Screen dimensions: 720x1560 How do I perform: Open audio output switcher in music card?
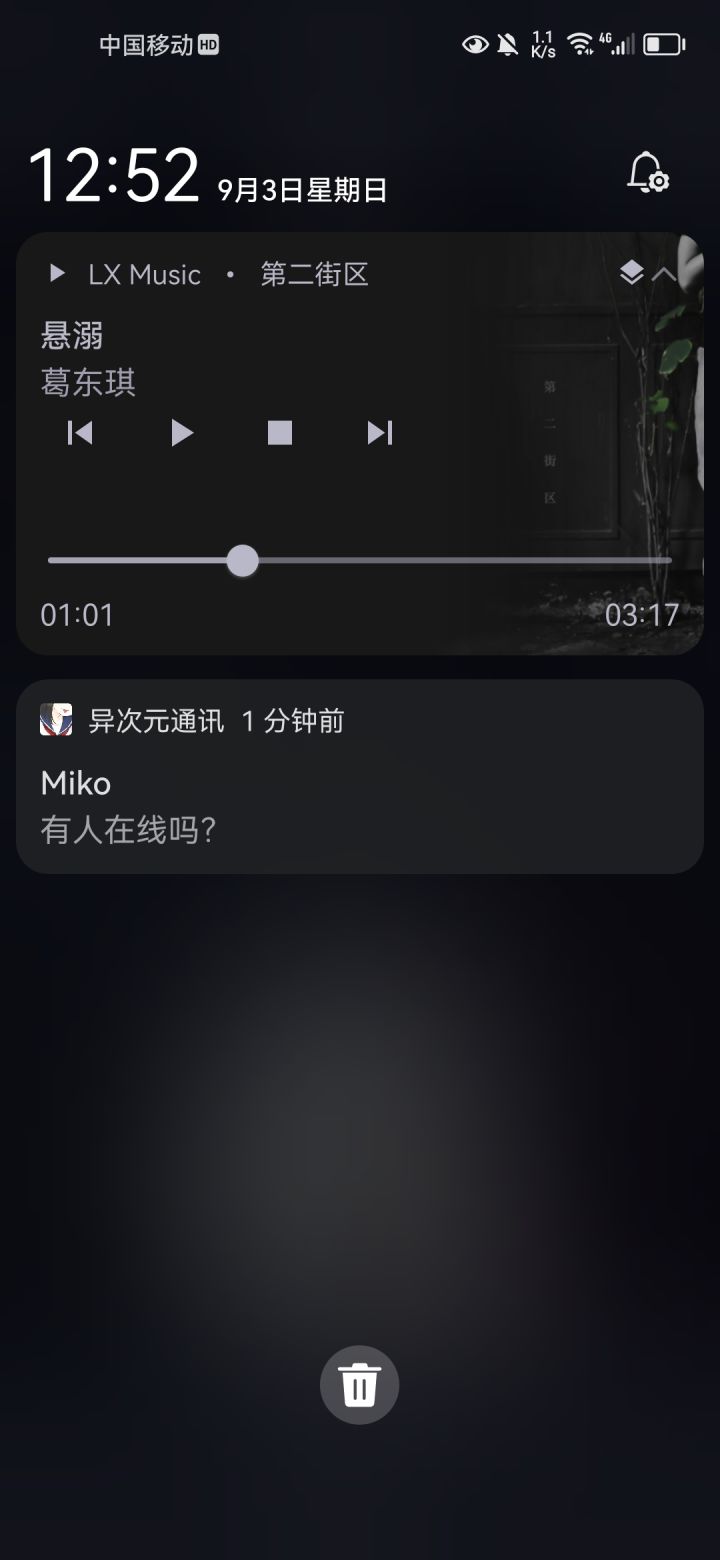point(631,273)
